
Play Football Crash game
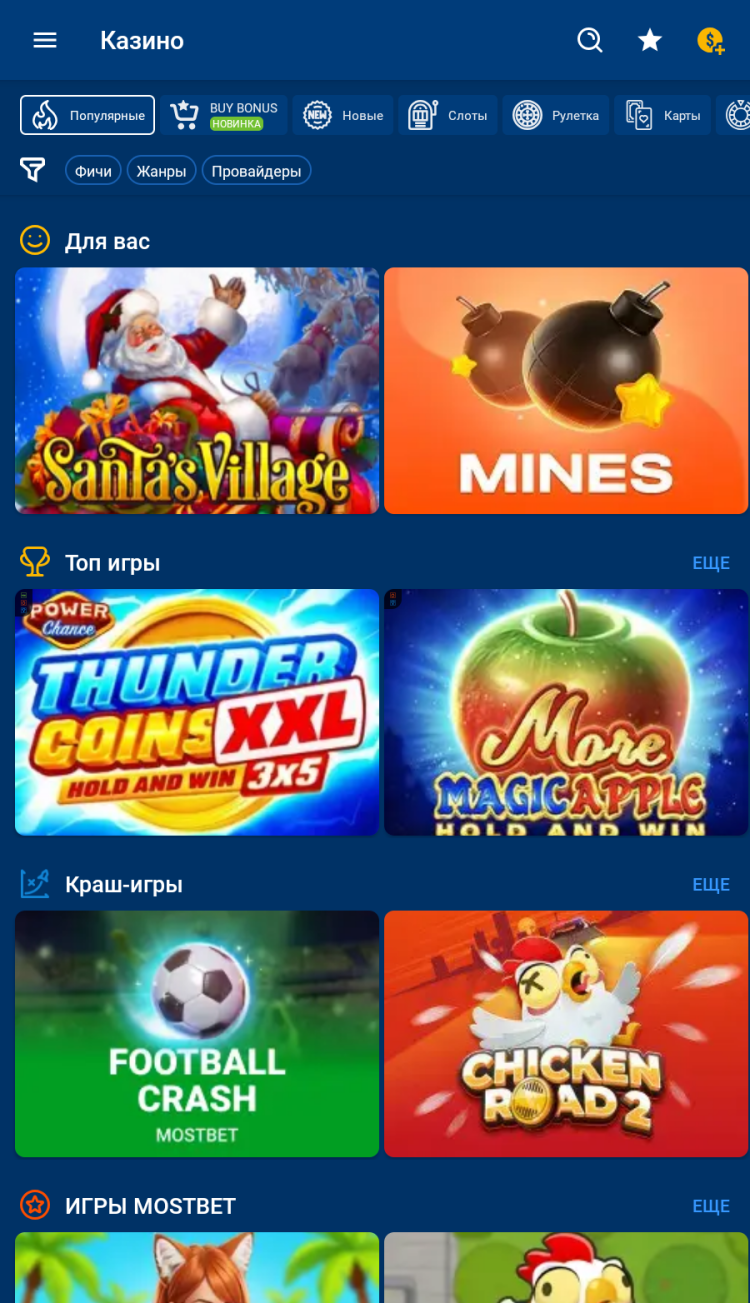(197, 1033)
